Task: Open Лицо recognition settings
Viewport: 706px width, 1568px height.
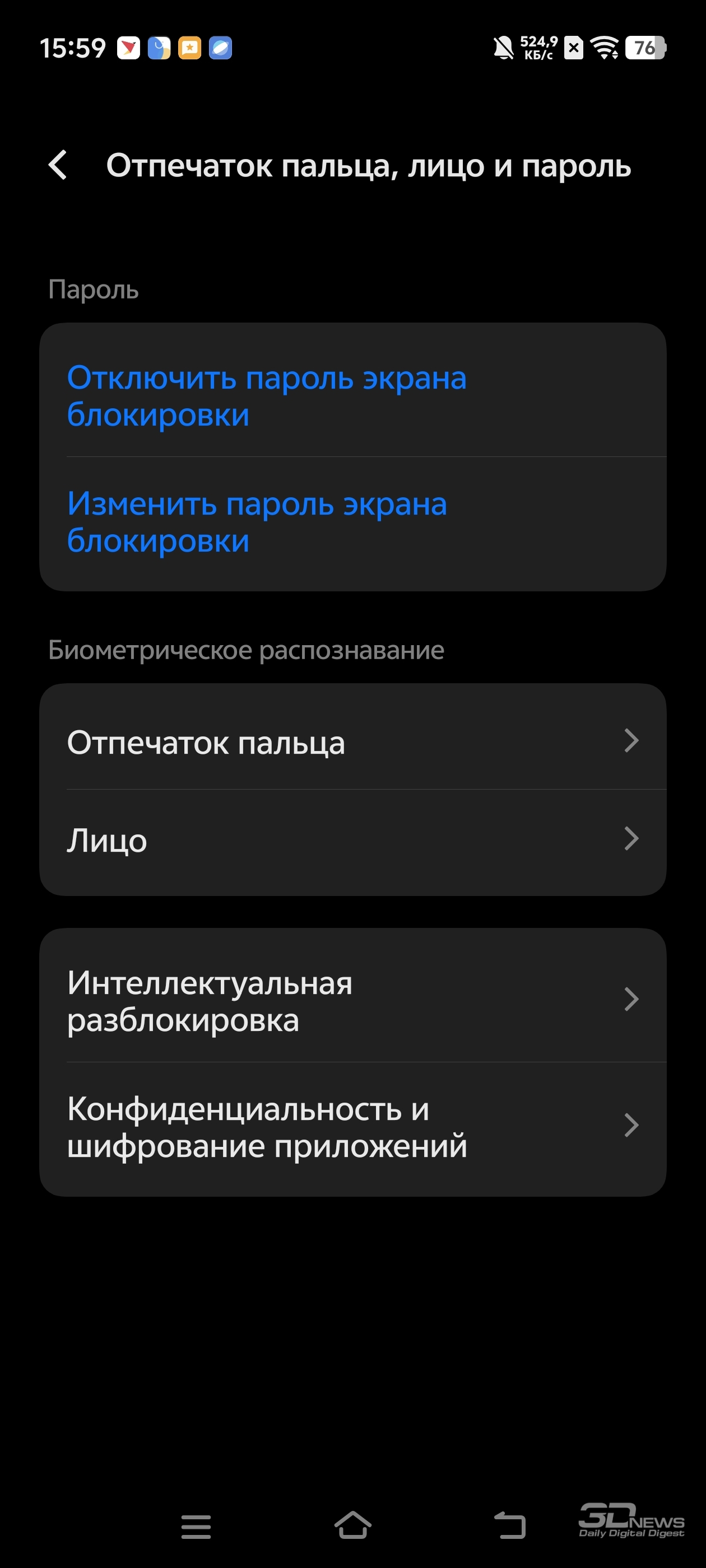Action: 352,842
